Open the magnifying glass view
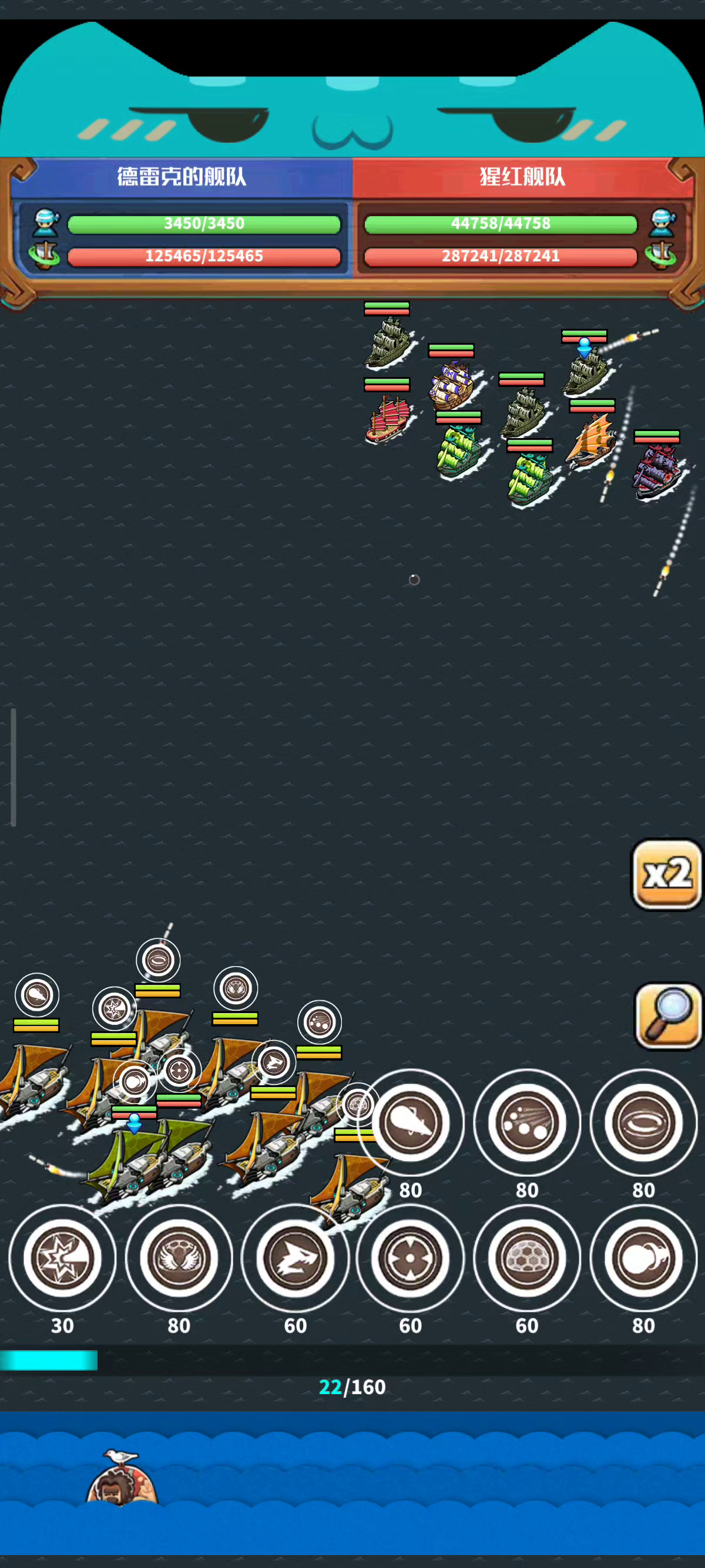The height and width of the screenshot is (1568, 705). 668,1016
